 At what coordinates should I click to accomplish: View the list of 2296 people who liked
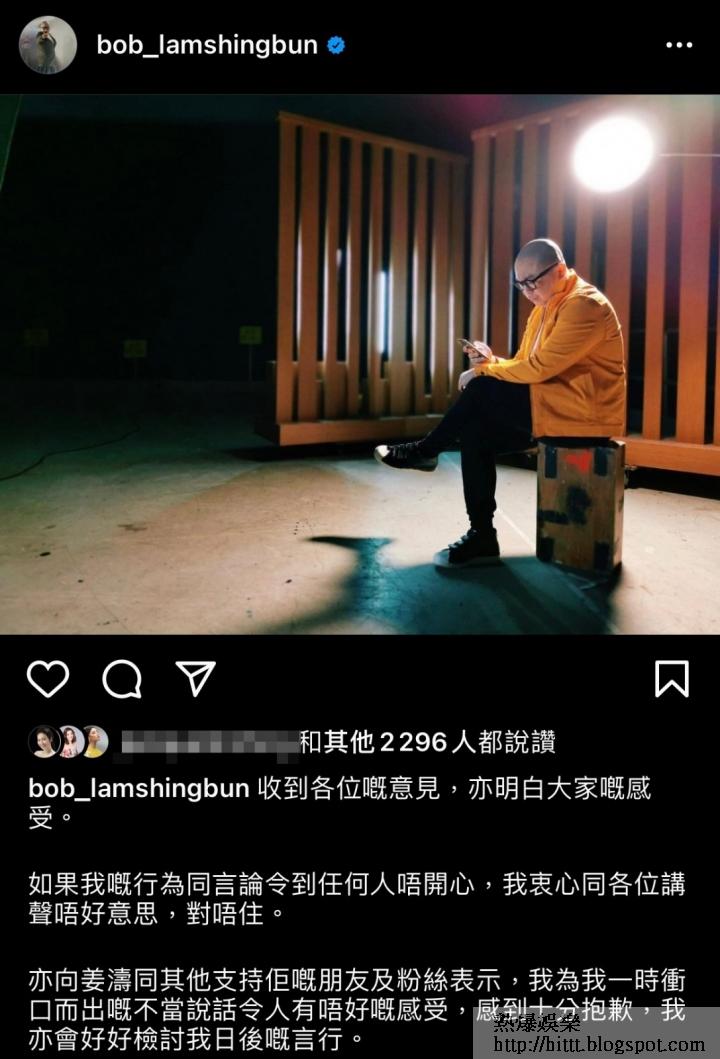coord(428,742)
